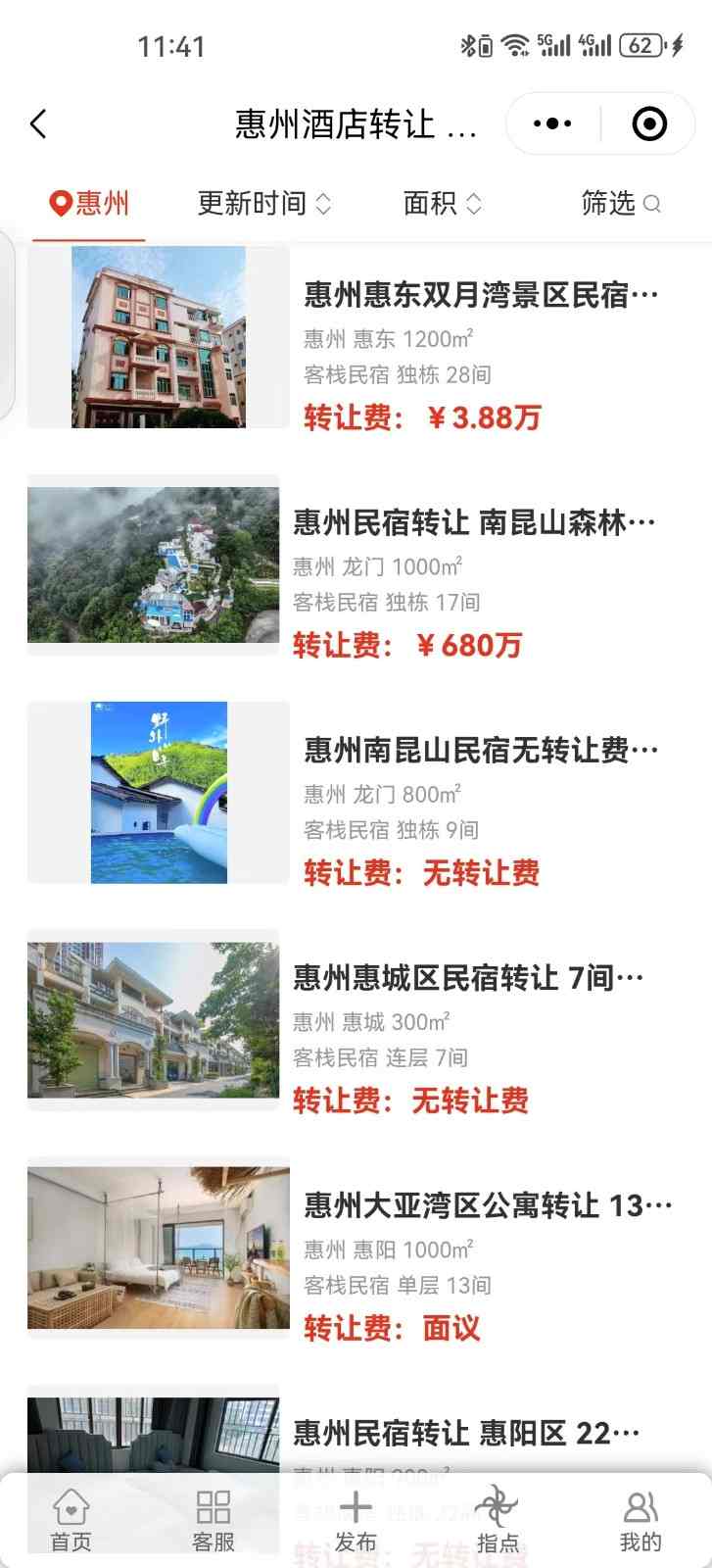Tap the location pin icon next to 惠州

click(61, 203)
